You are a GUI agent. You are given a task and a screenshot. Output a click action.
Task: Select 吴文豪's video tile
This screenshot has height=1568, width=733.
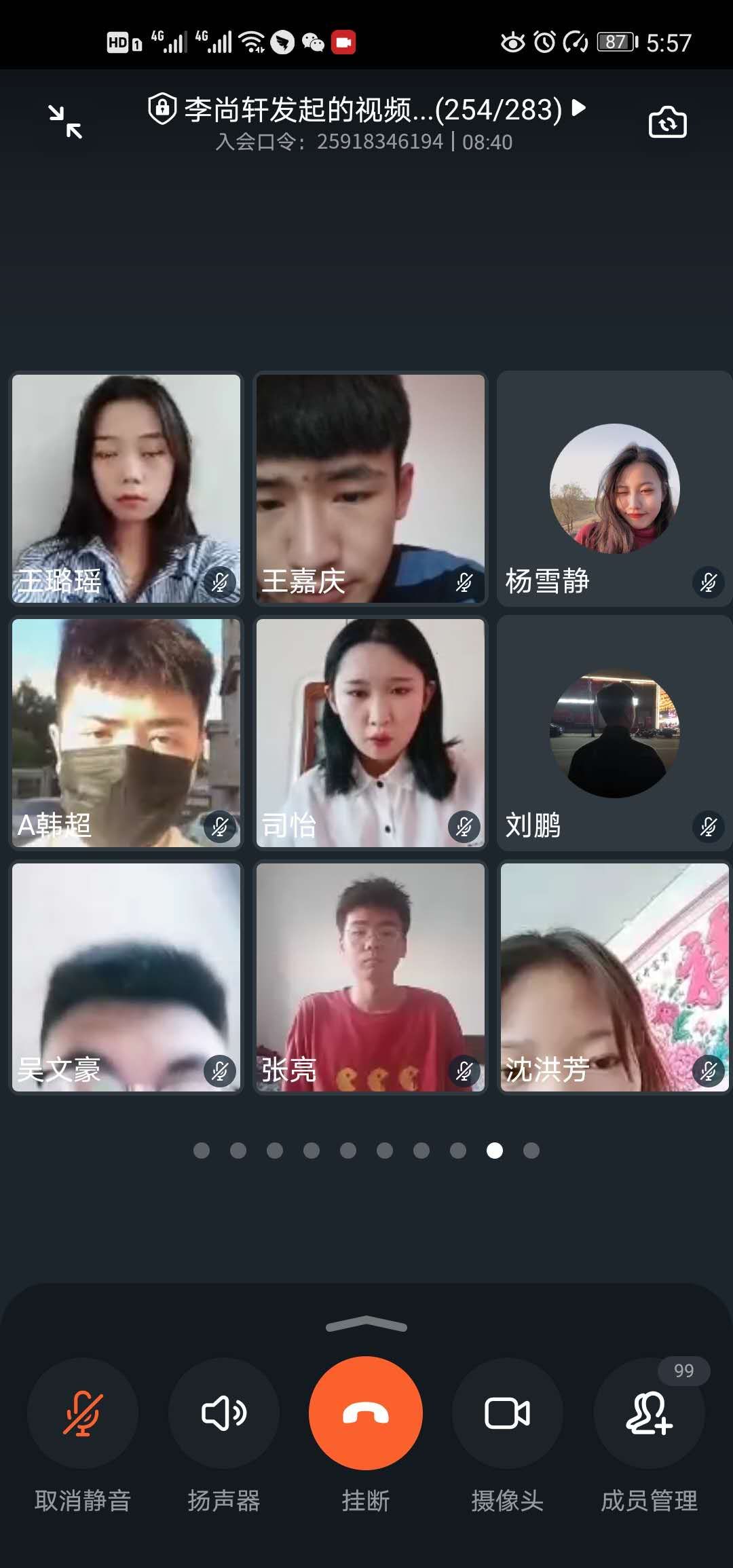coord(126,977)
